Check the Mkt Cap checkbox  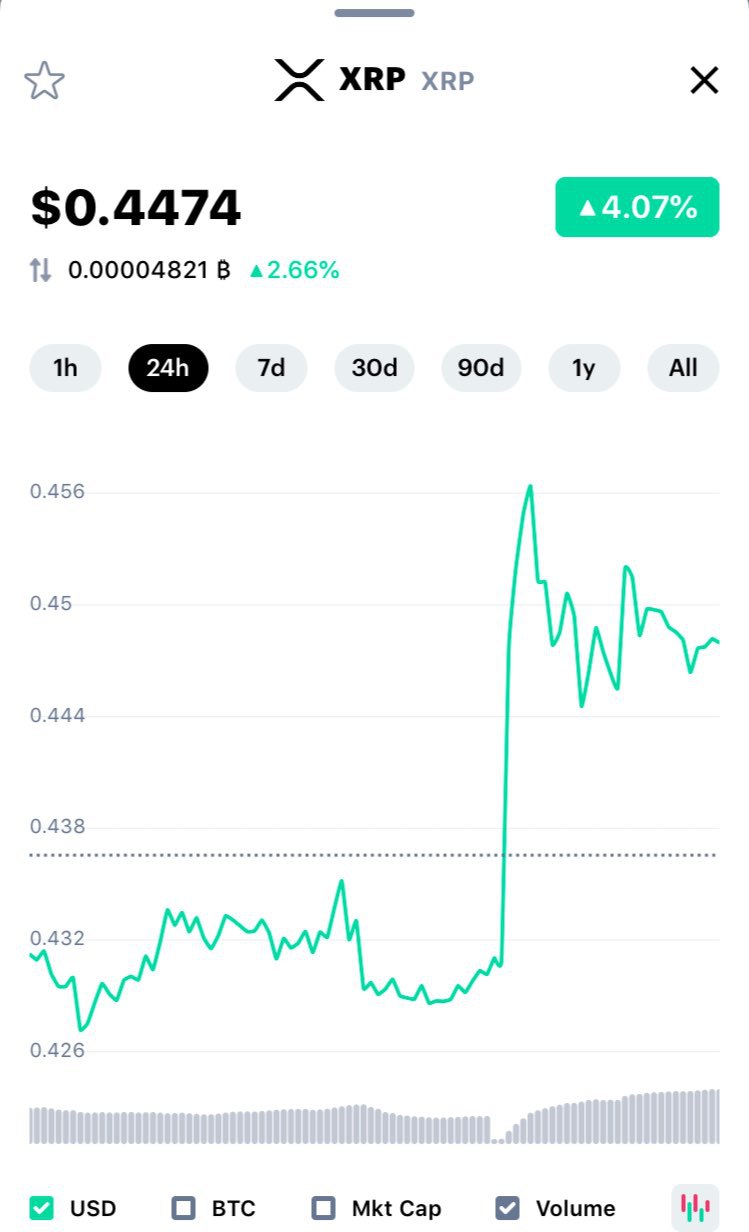point(323,1208)
